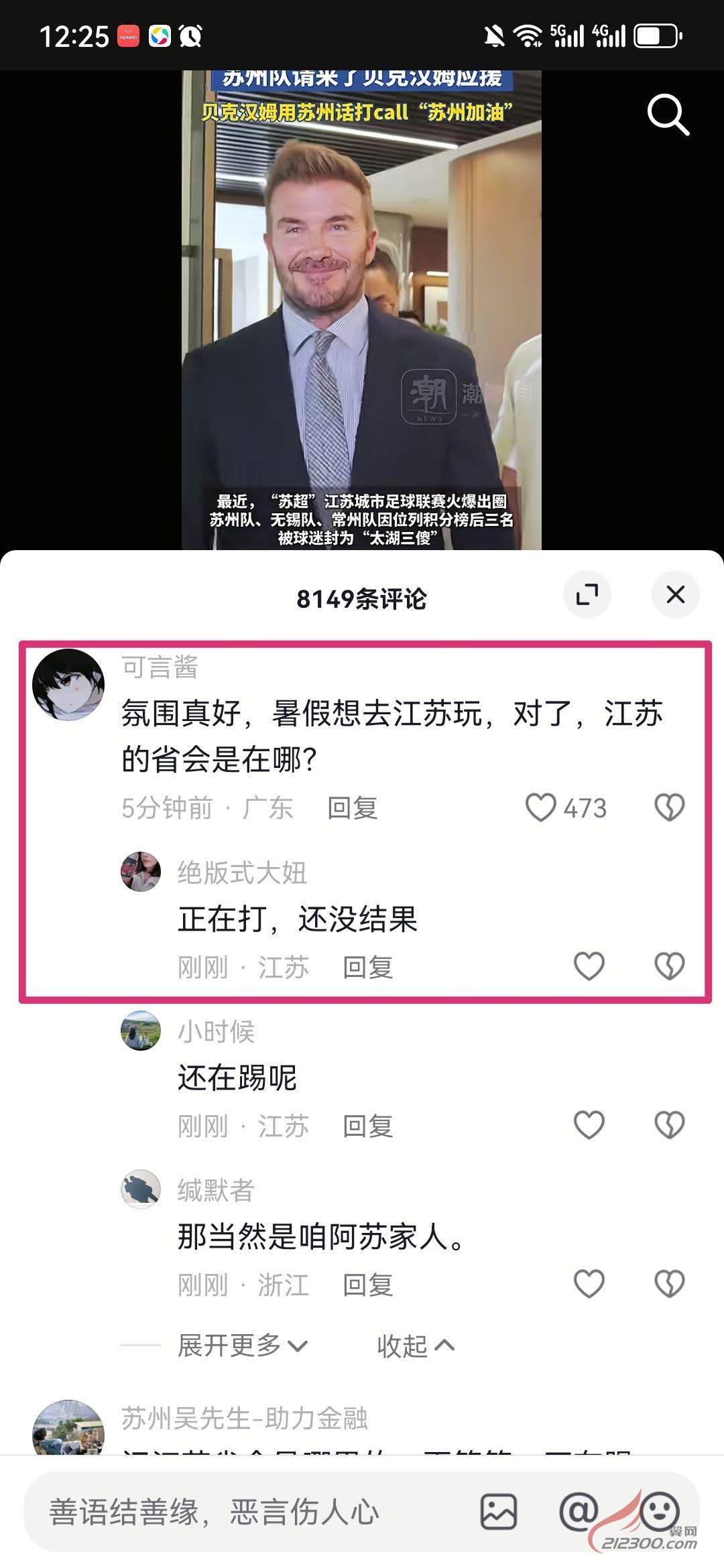Collapse replies with 收起
The width and height of the screenshot is (724, 1568).
coord(416,1346)
